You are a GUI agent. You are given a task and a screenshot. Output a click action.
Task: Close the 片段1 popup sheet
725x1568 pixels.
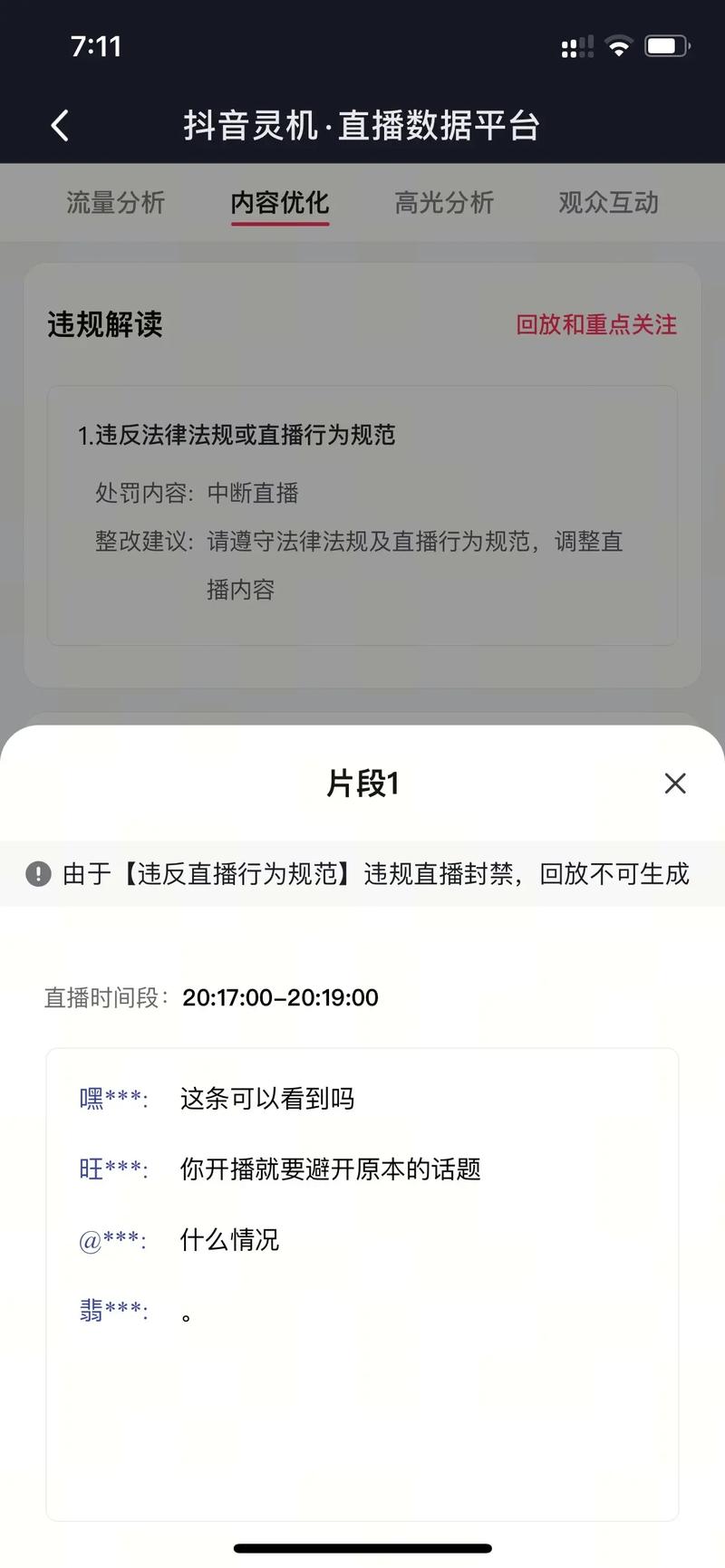674,784
